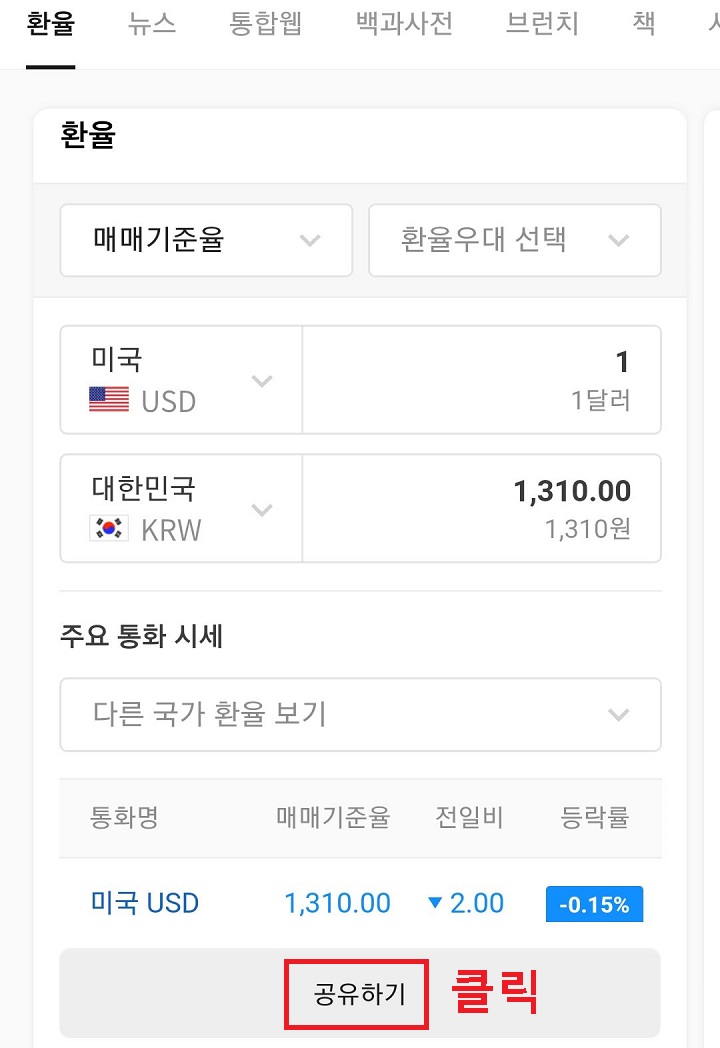The width and height of the screenshot is (720, 1048).
Task: Open the 브런치 tab
Action: [541, 24]
